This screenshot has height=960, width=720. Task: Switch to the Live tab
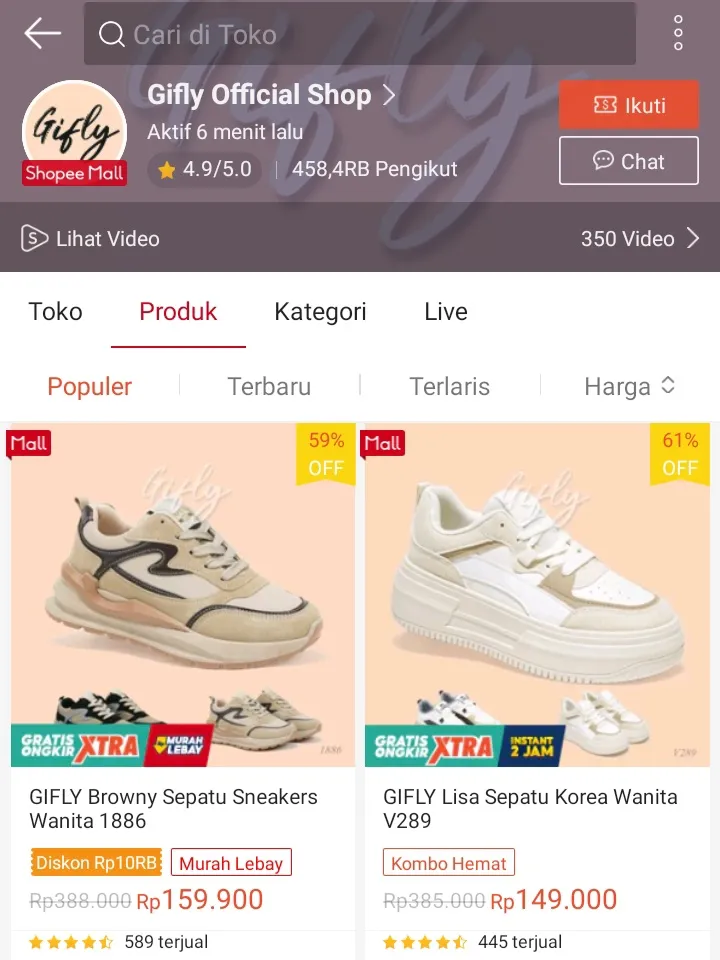point(445,312)
